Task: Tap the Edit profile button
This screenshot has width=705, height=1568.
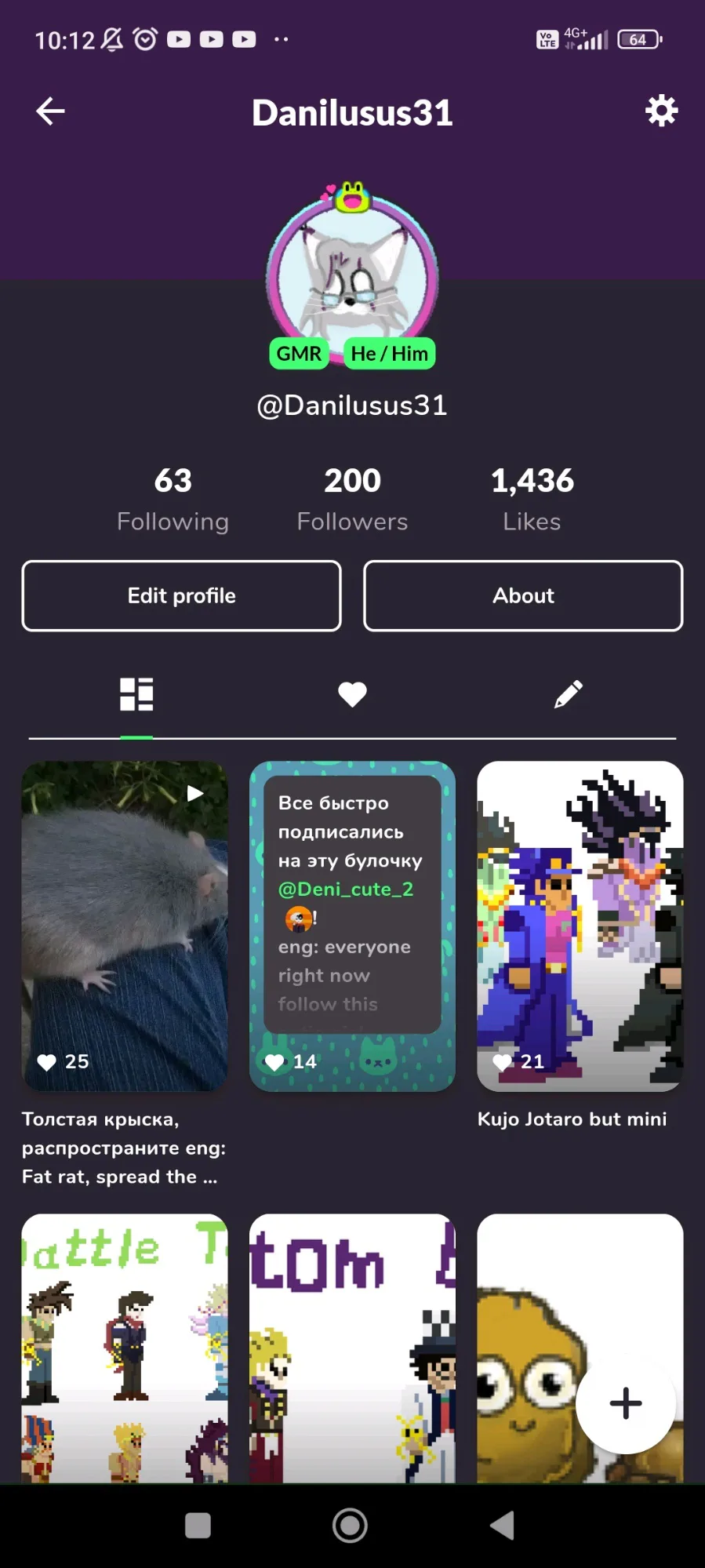Action: point(182,596)
